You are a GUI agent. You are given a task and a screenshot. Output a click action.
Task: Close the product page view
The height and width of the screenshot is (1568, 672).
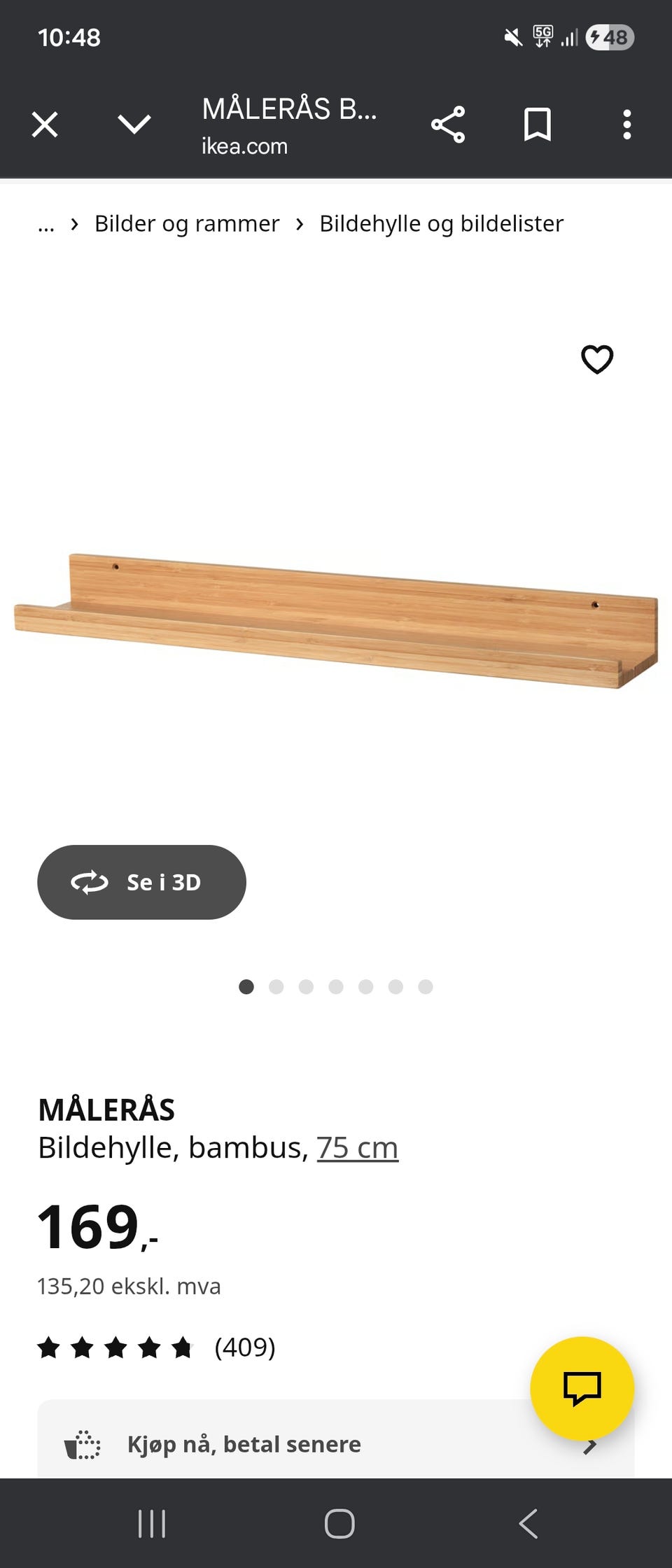coord(43,124)
